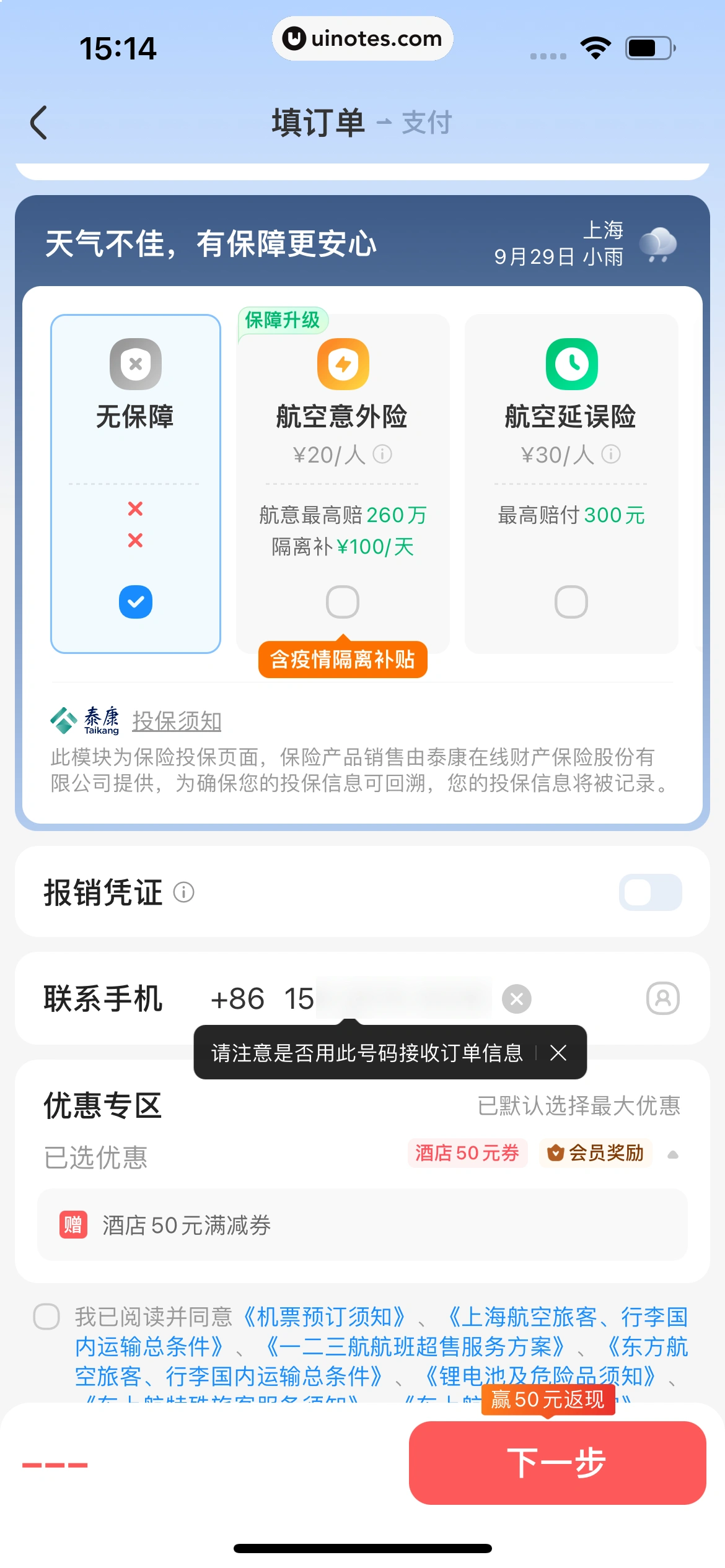725x1568 pixels.
Task: Check the 航空延误险 insurance box
Action: pyautogui.click(x=571, y=601)
